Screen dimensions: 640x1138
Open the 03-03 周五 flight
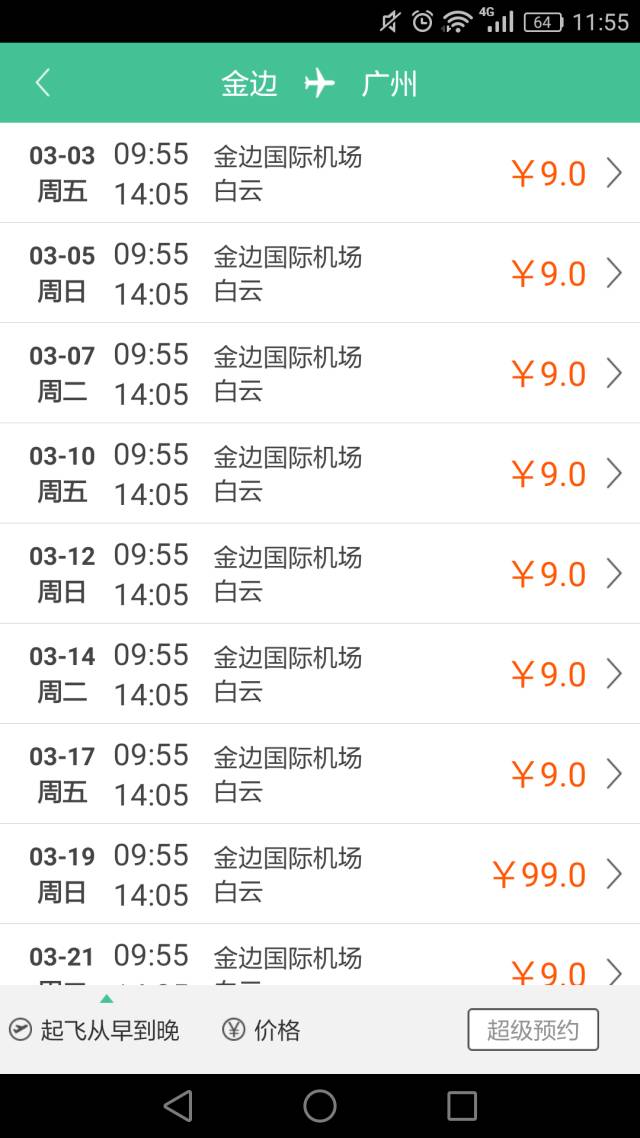[320, 173]
